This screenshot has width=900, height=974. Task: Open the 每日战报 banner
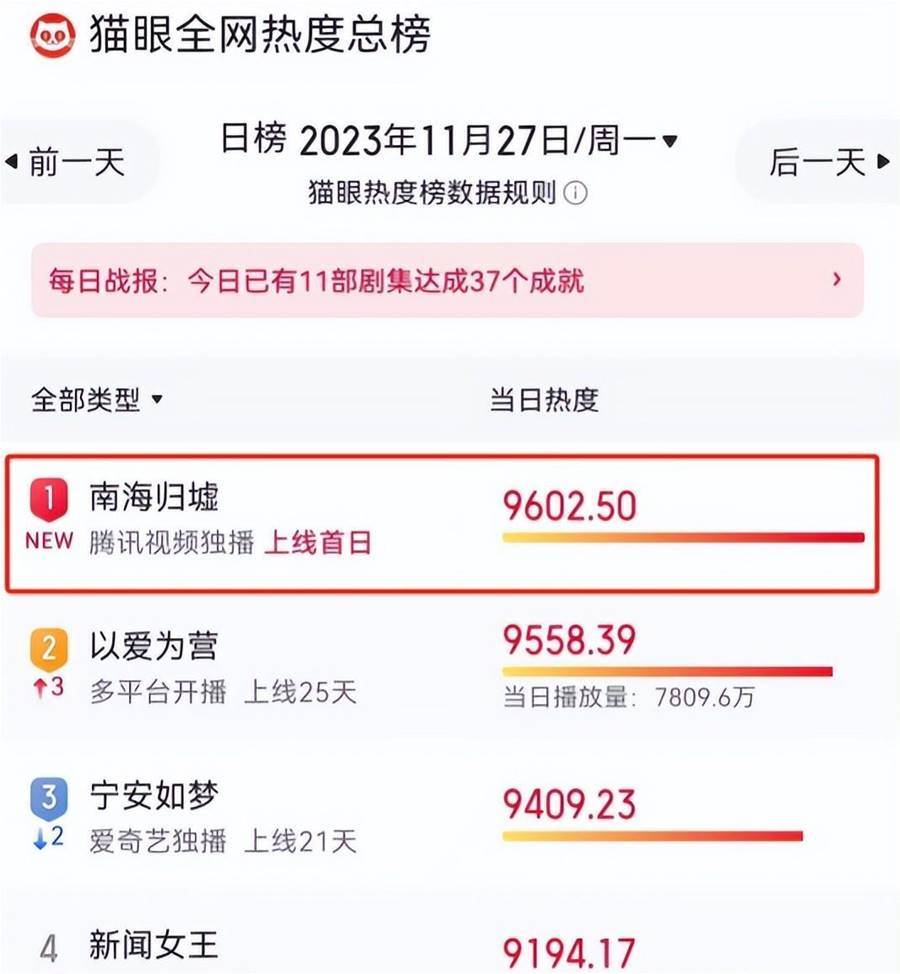(x=447, y=281)
